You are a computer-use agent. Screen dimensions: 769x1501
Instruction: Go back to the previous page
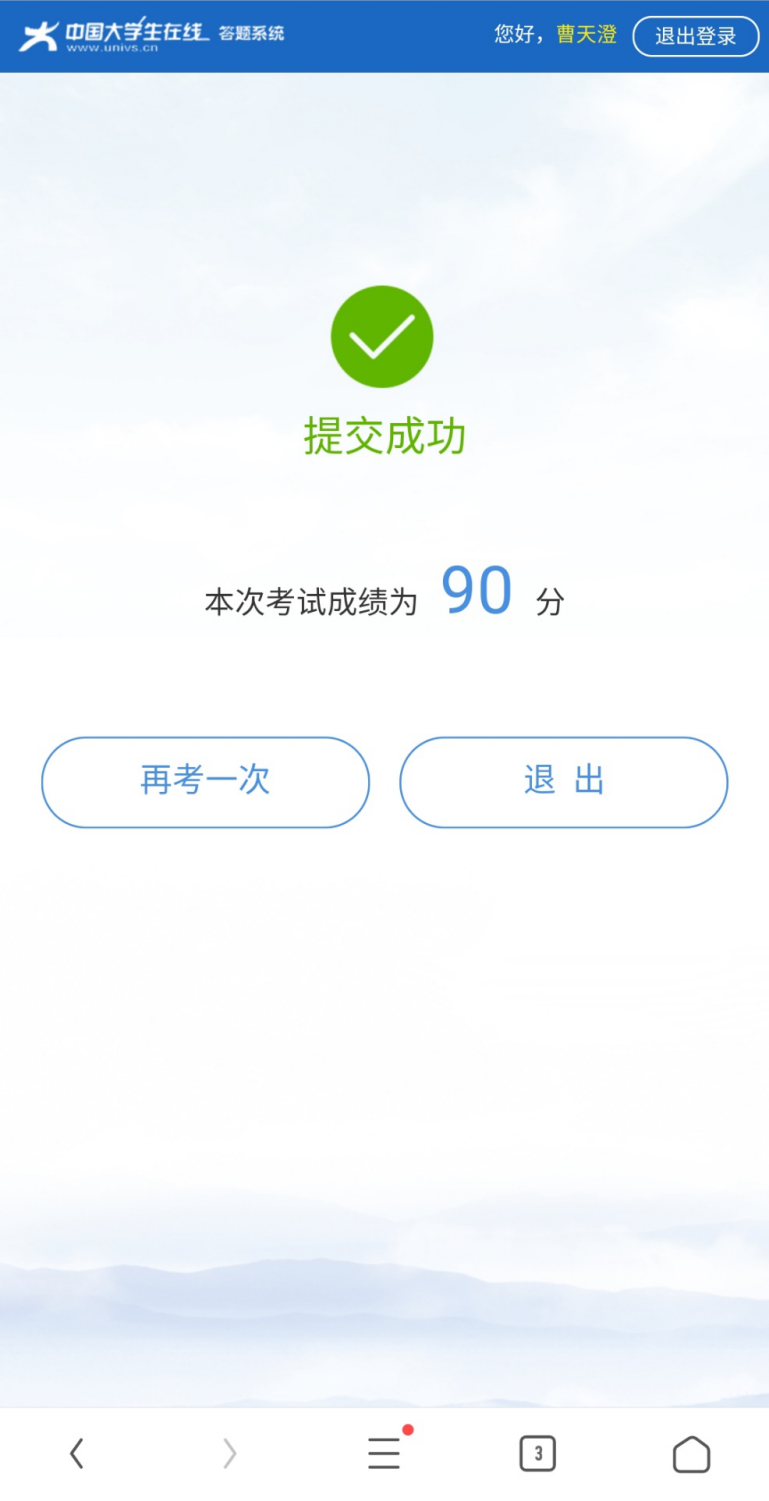tap(77, 1453)
